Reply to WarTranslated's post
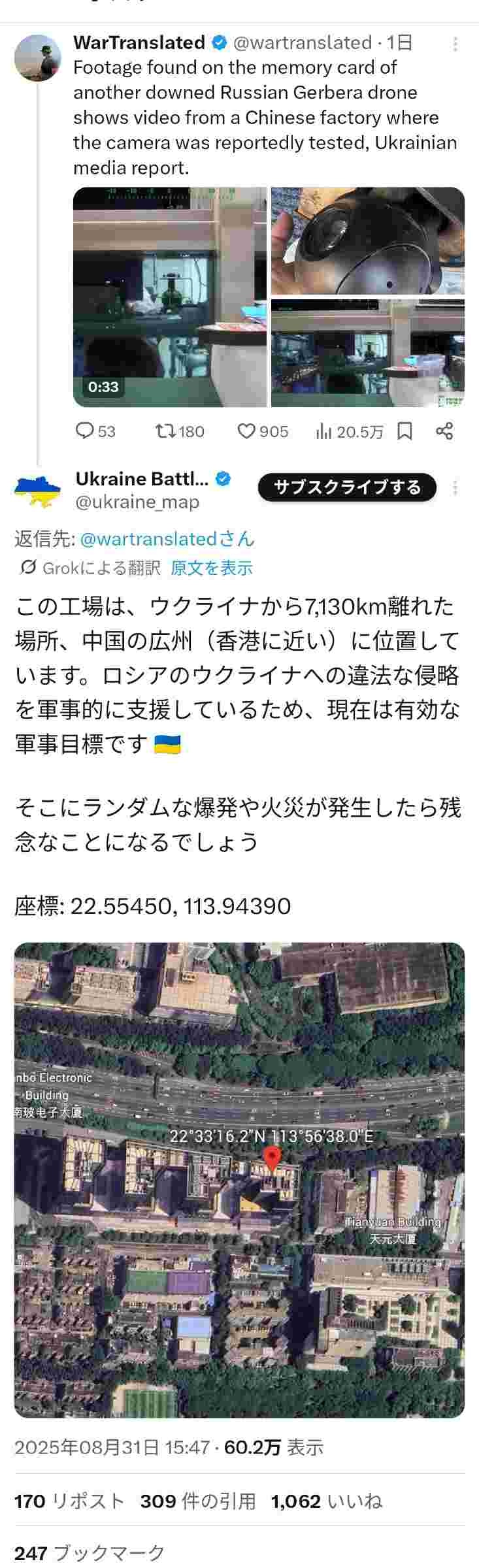The height and width of the screenshot is (1568, 479). coord(95,431)
